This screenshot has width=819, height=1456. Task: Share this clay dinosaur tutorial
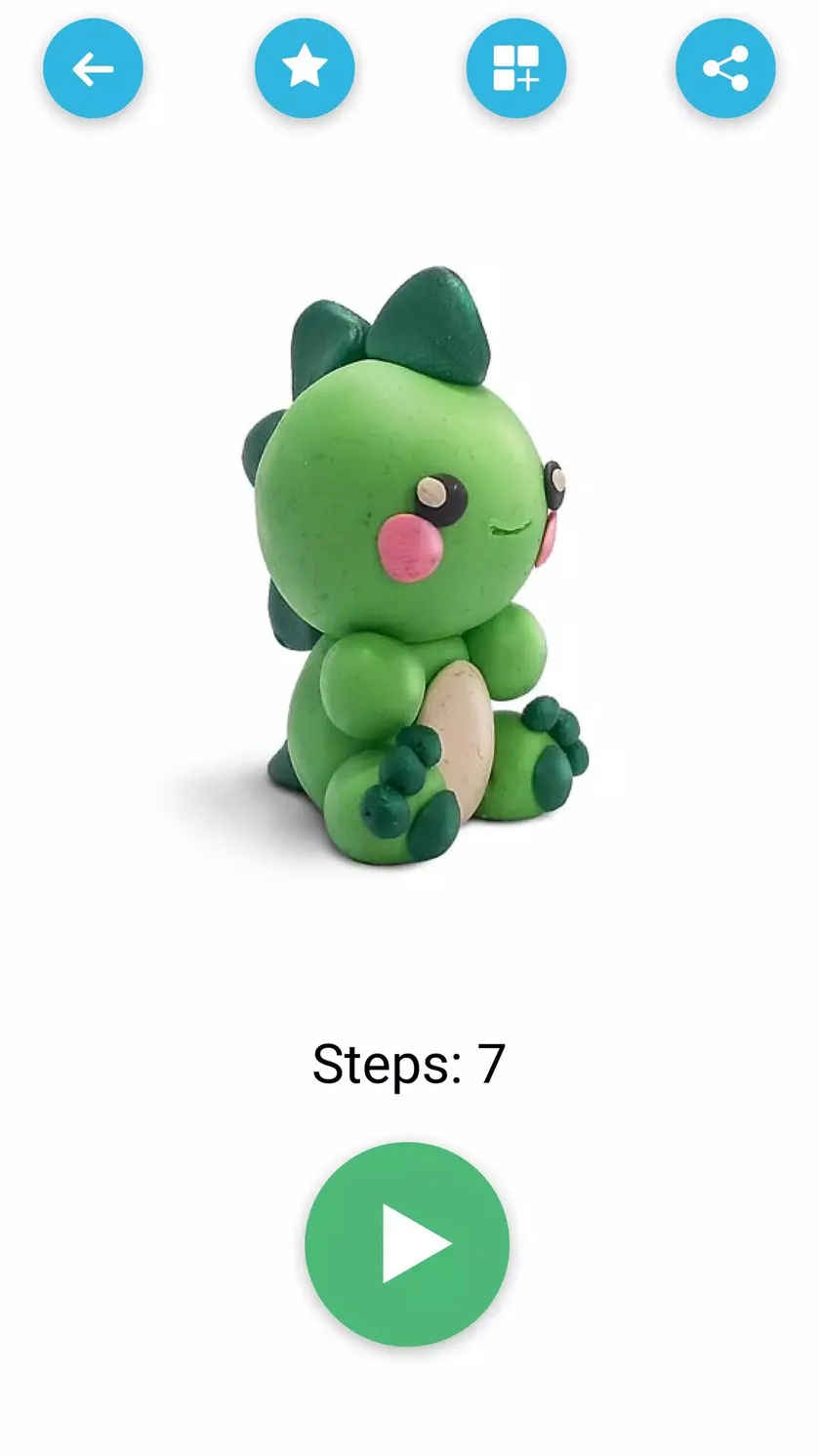[x=726, y=68]
